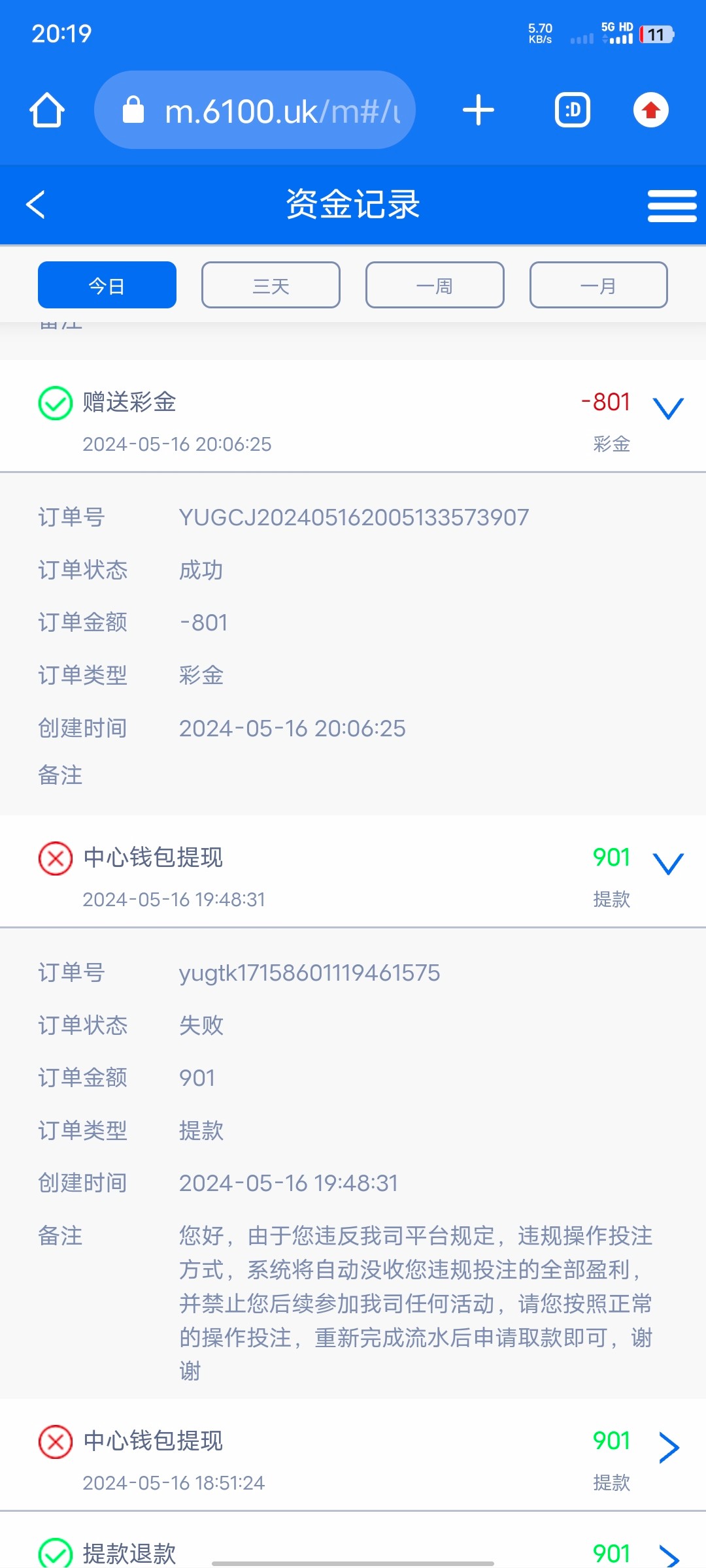The image size is (706, 1568).
Task: Select the padlock icon in the address bar
Action: [x=134, y=110]
